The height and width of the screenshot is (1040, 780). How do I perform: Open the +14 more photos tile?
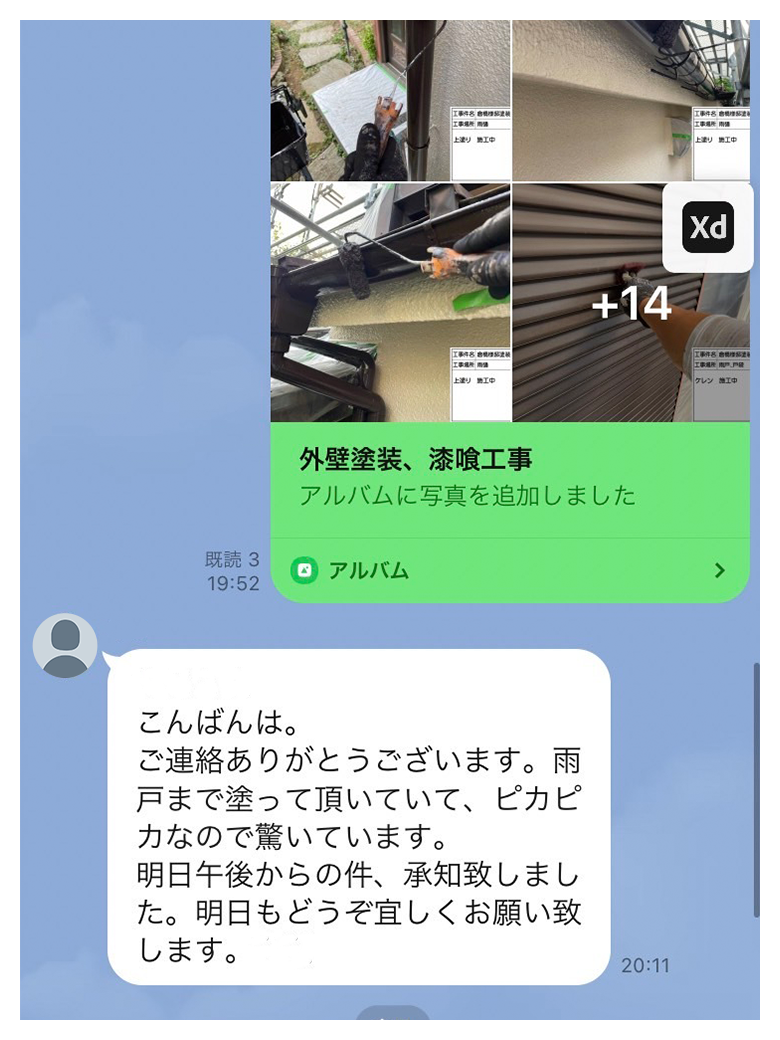(x=630, y=305)
